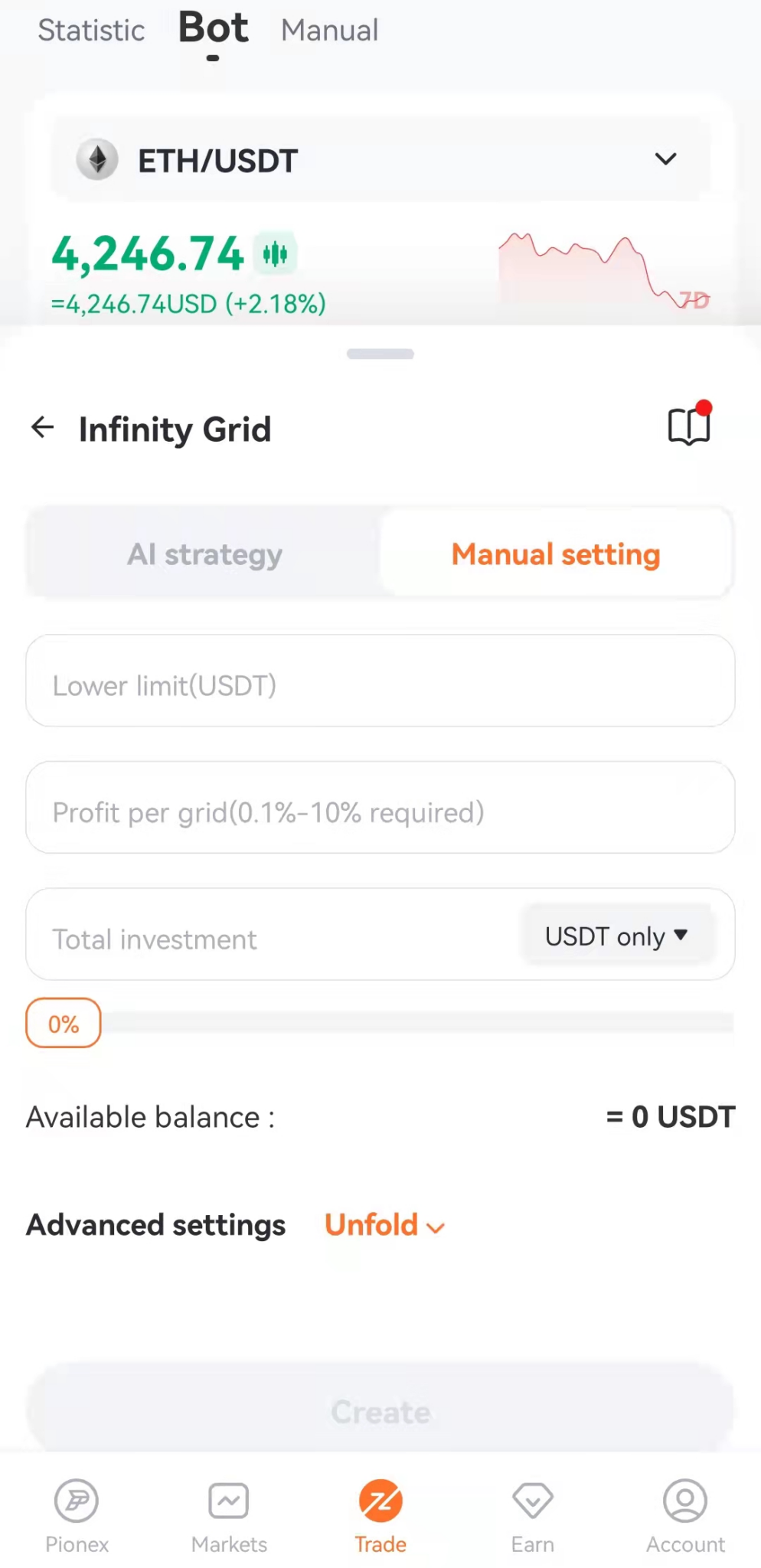Image resolution: width=761 pixels, height=1568 pixels.
Task: Switch to AI strategy mode
Action: pos(204,554)
